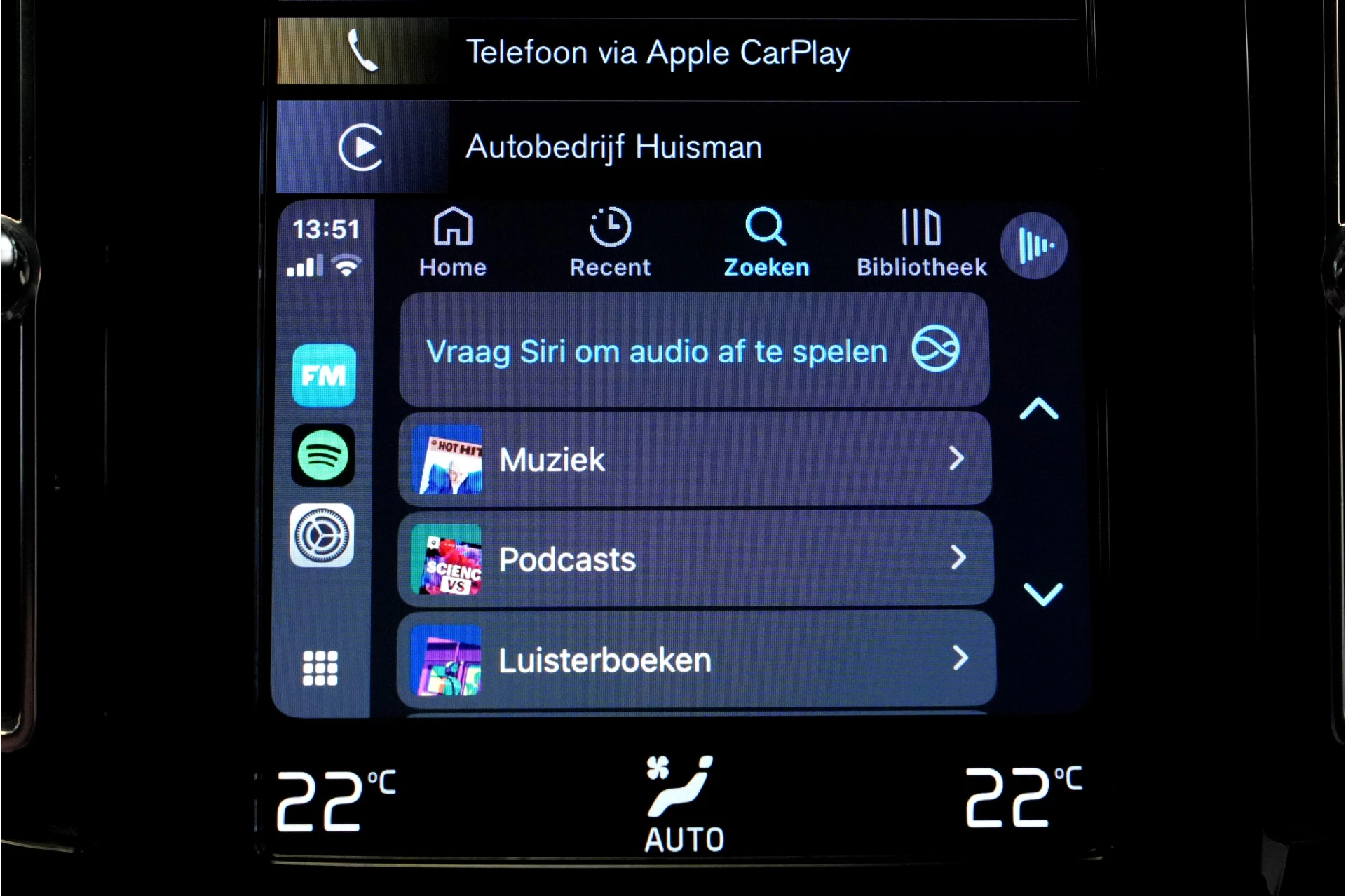Viewport: 1346px width, 896px height.
Task: Open Telefoon via Apple CarPlay
Action: [x=658, y=53]
